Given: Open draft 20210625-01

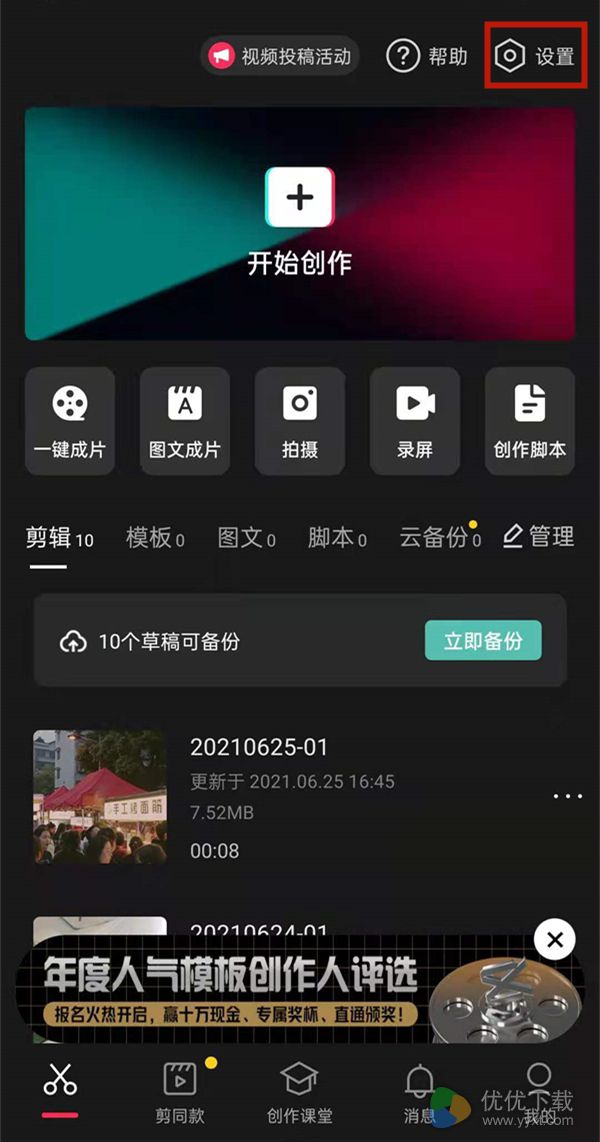Looking at the screenshot, I should coord(258,796).
